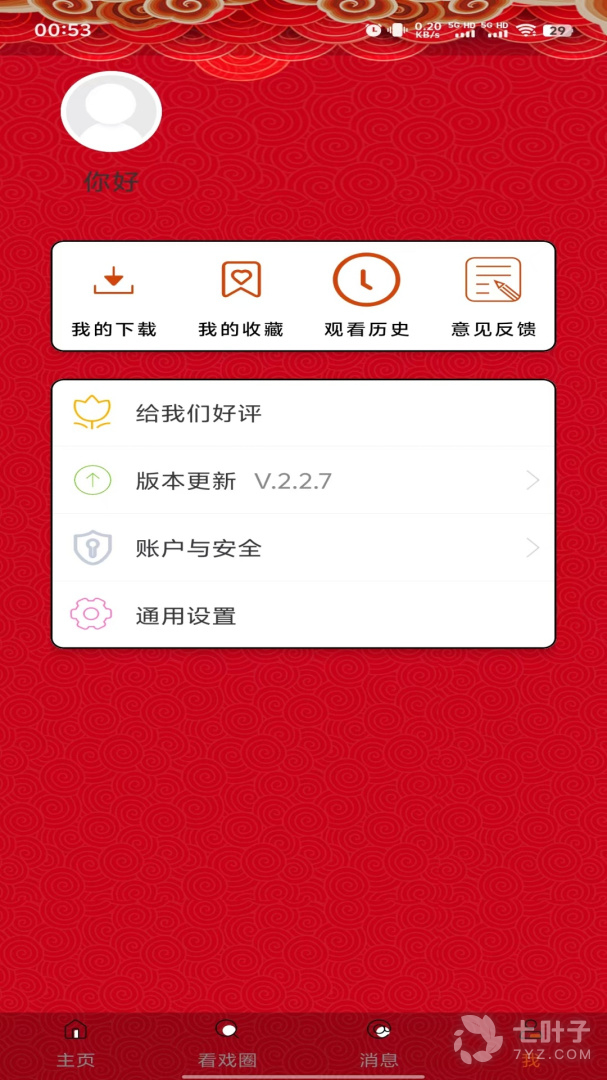Check 版本更新 V.2.2.7
The height and width of the screenshot is (1080, 607).
(x=303, y=481)
